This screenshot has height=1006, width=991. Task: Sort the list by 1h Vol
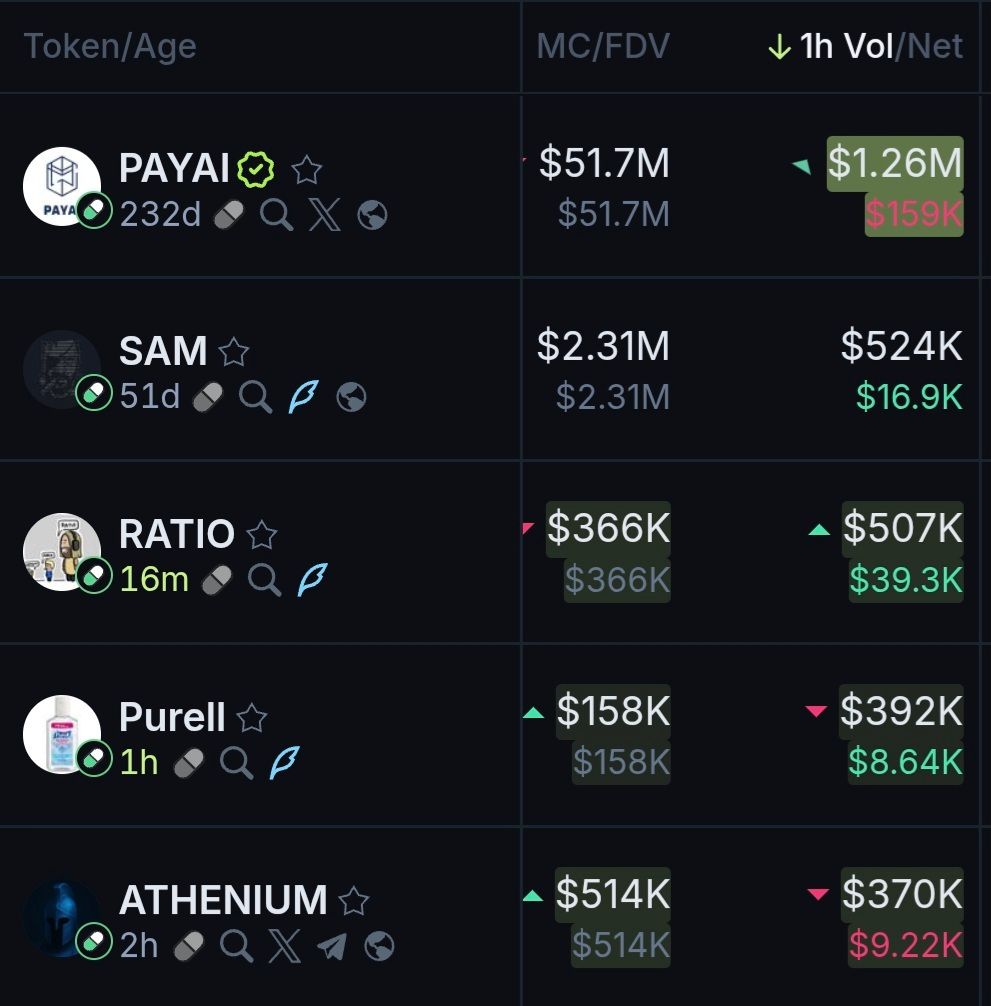845,46
